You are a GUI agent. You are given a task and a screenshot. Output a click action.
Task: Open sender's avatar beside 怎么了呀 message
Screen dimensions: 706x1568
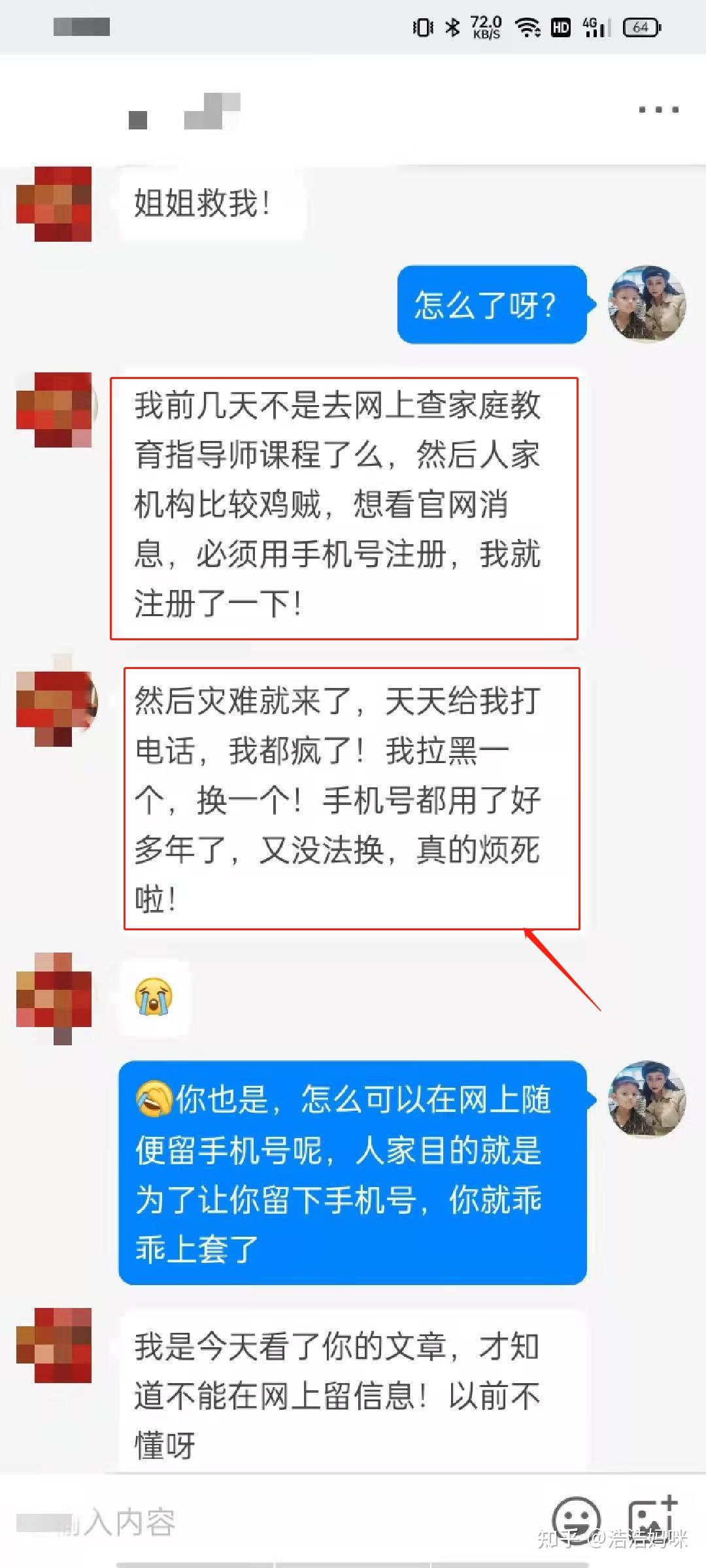(647, 304)
